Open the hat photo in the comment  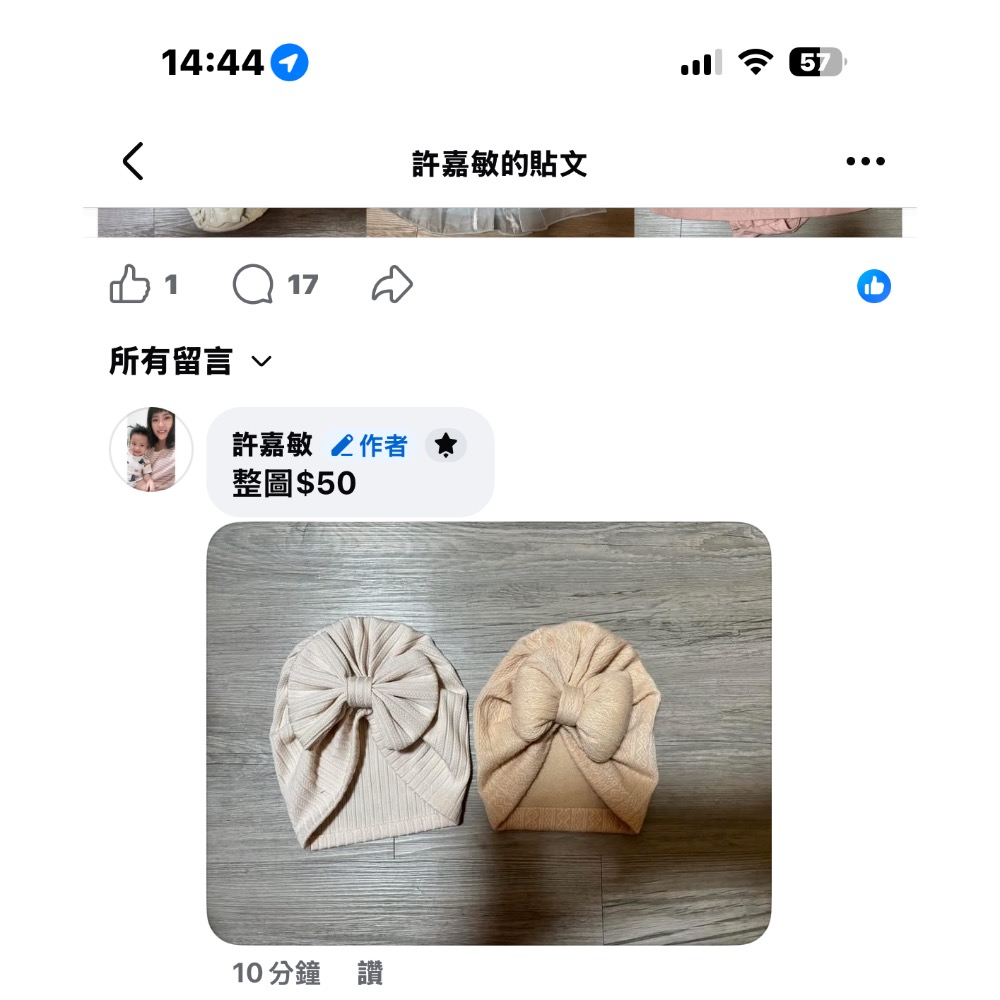(x=488, y=733)
